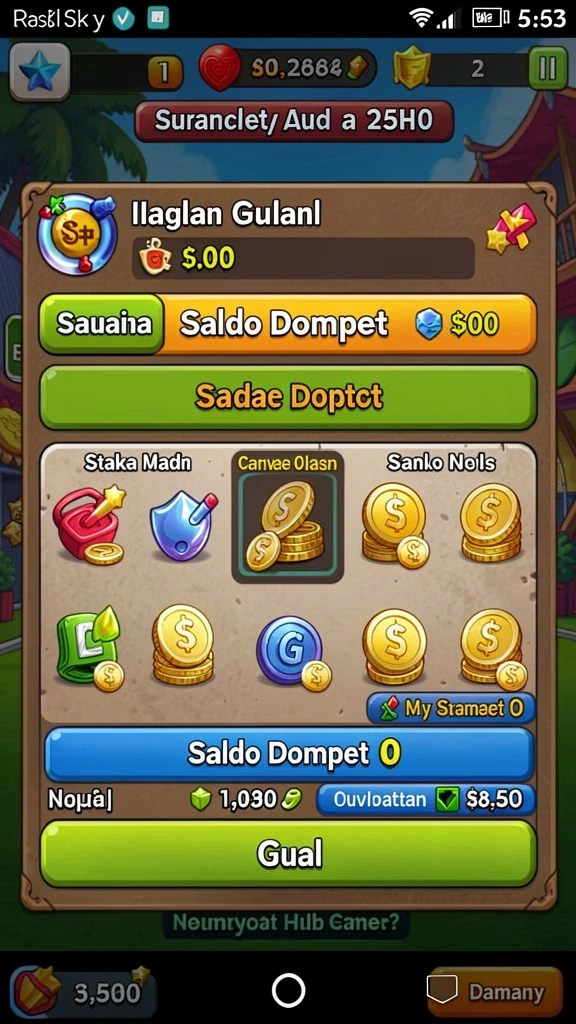Open the Damany button at the bottom
Viewport: 576px width, 1024px height.
tap(494, 992)
